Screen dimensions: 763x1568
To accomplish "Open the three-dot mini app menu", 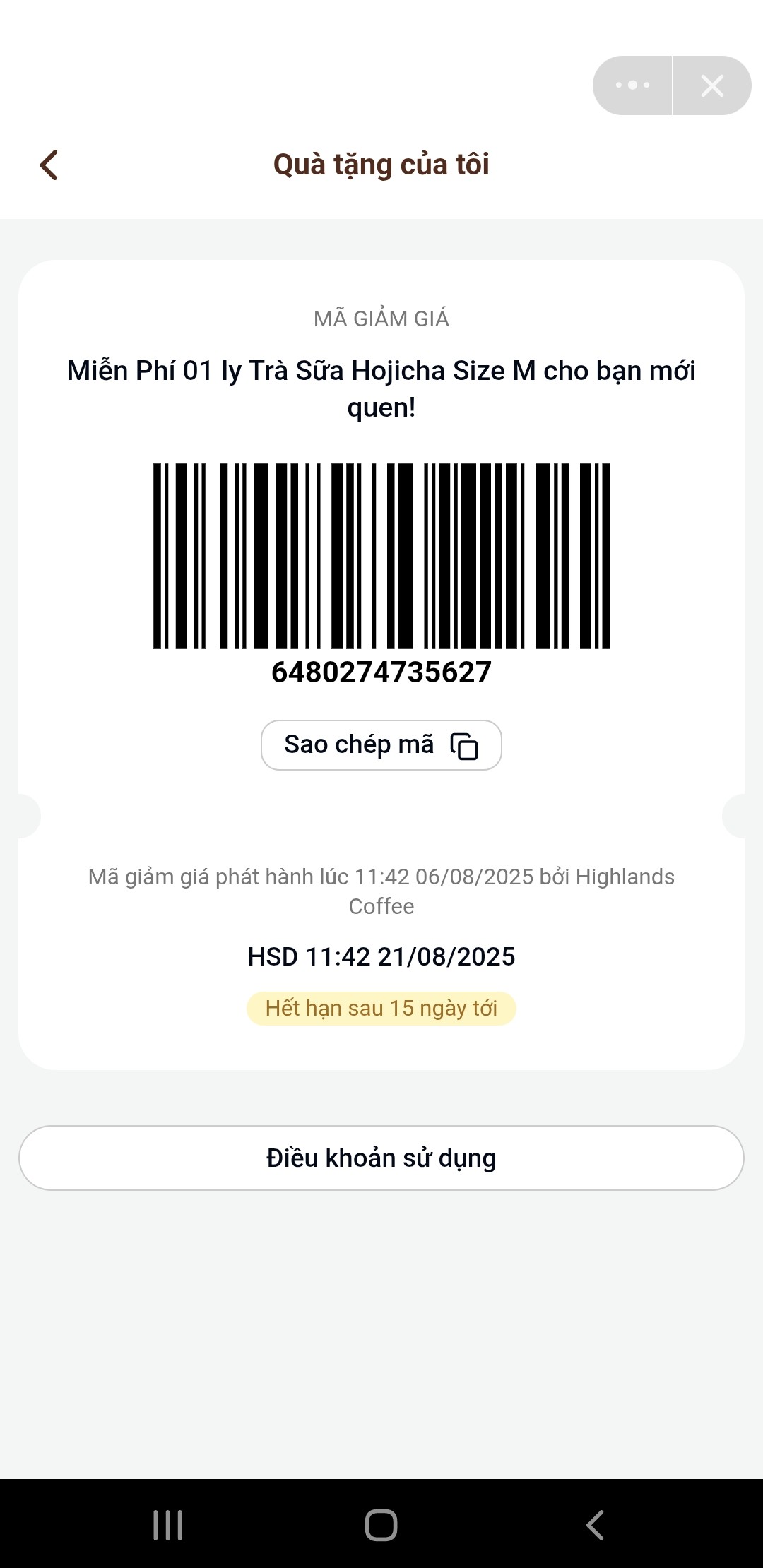I will coord(632,85).
